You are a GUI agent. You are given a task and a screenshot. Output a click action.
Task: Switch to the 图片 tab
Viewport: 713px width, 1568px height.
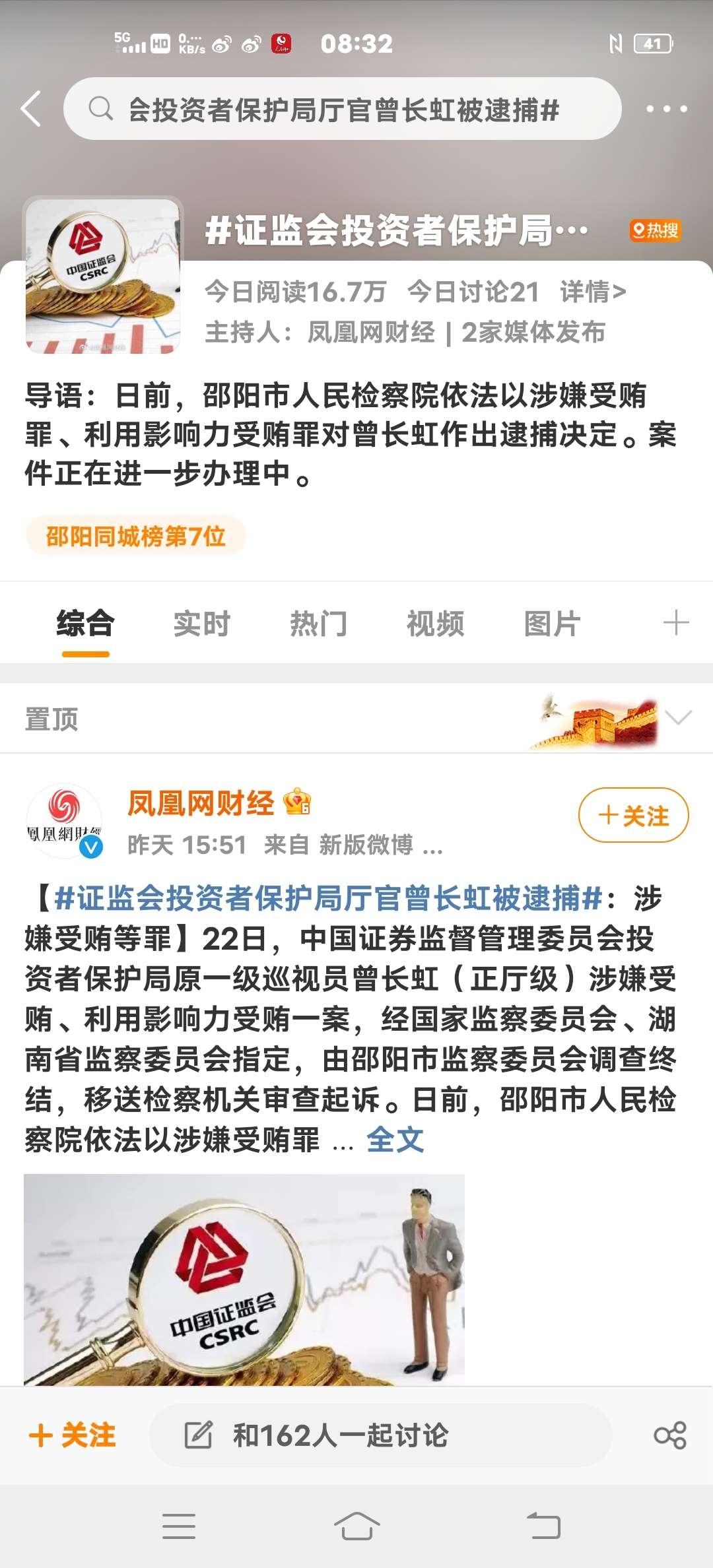[x=552, y=624]
